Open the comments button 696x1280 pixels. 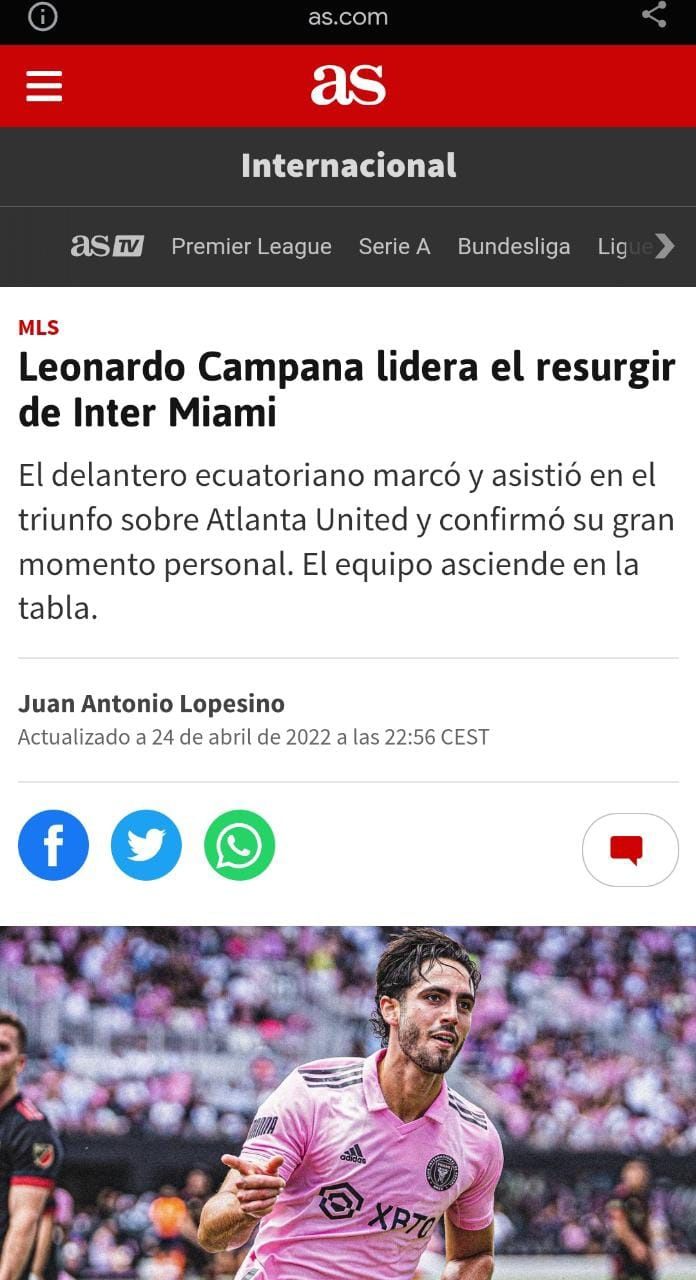(629, 850)
